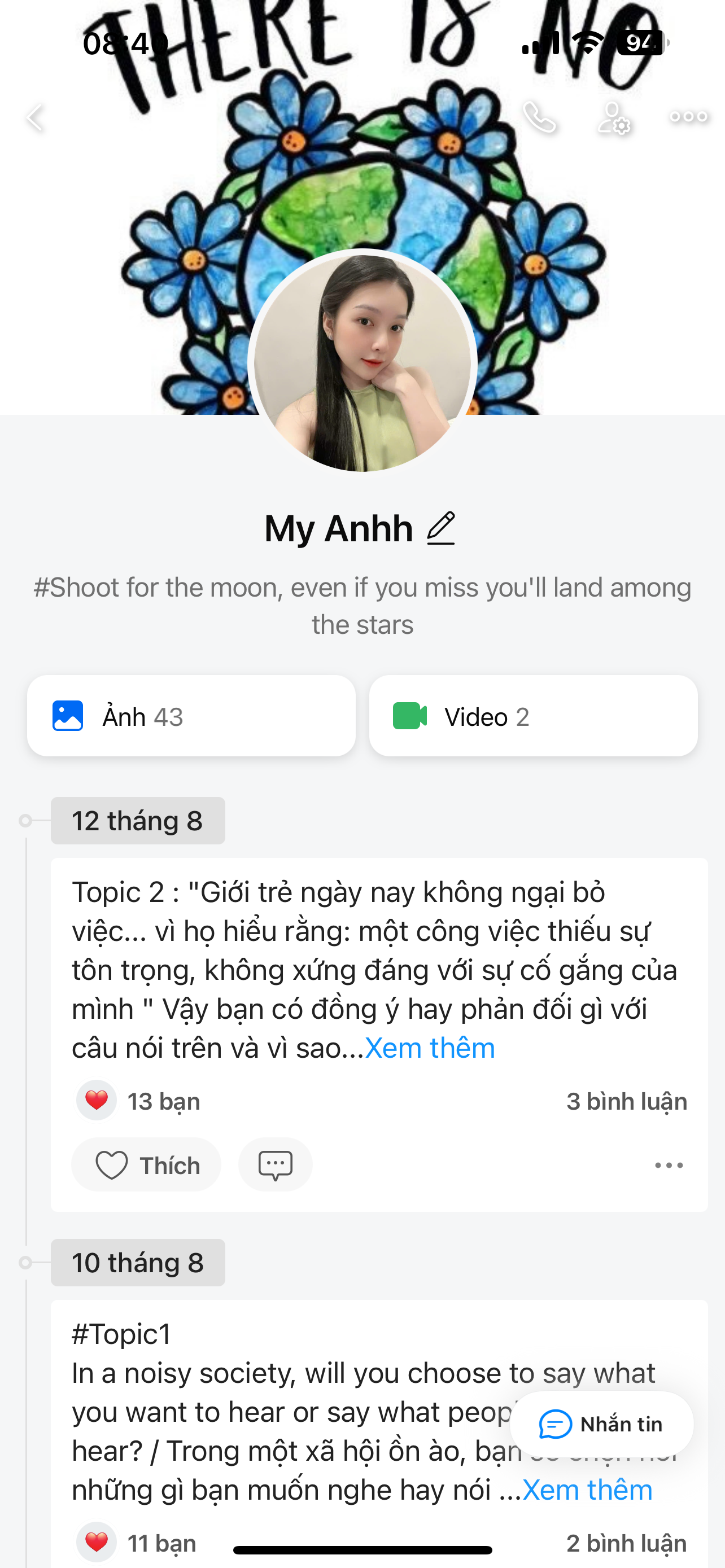Open the Video 2 collection
Screen dimensions: 725x1568
click(533, 716)
